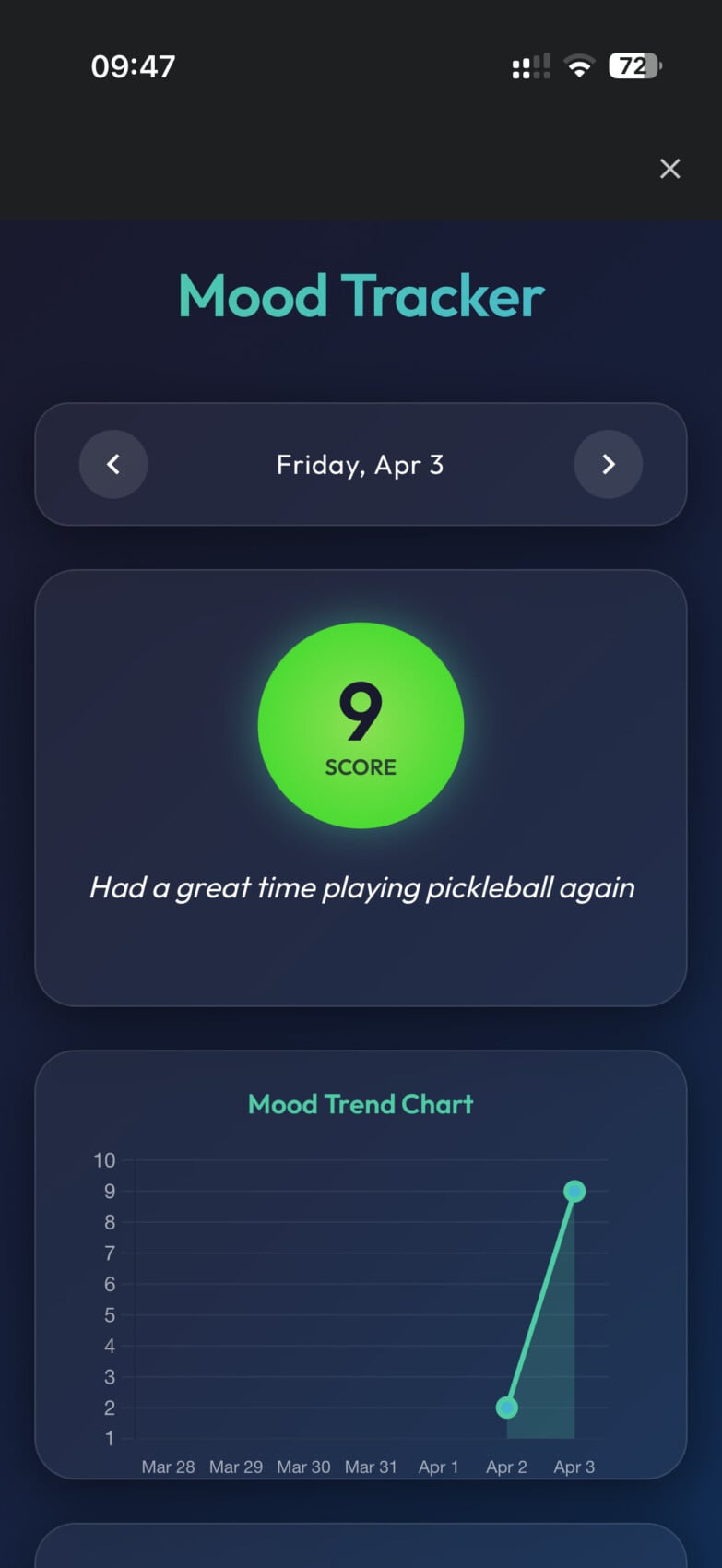Image resolution: width=722 pixels, height=1568 pixels.
Task: Select the Apr 3 chart point
Action: (574, 1192)
